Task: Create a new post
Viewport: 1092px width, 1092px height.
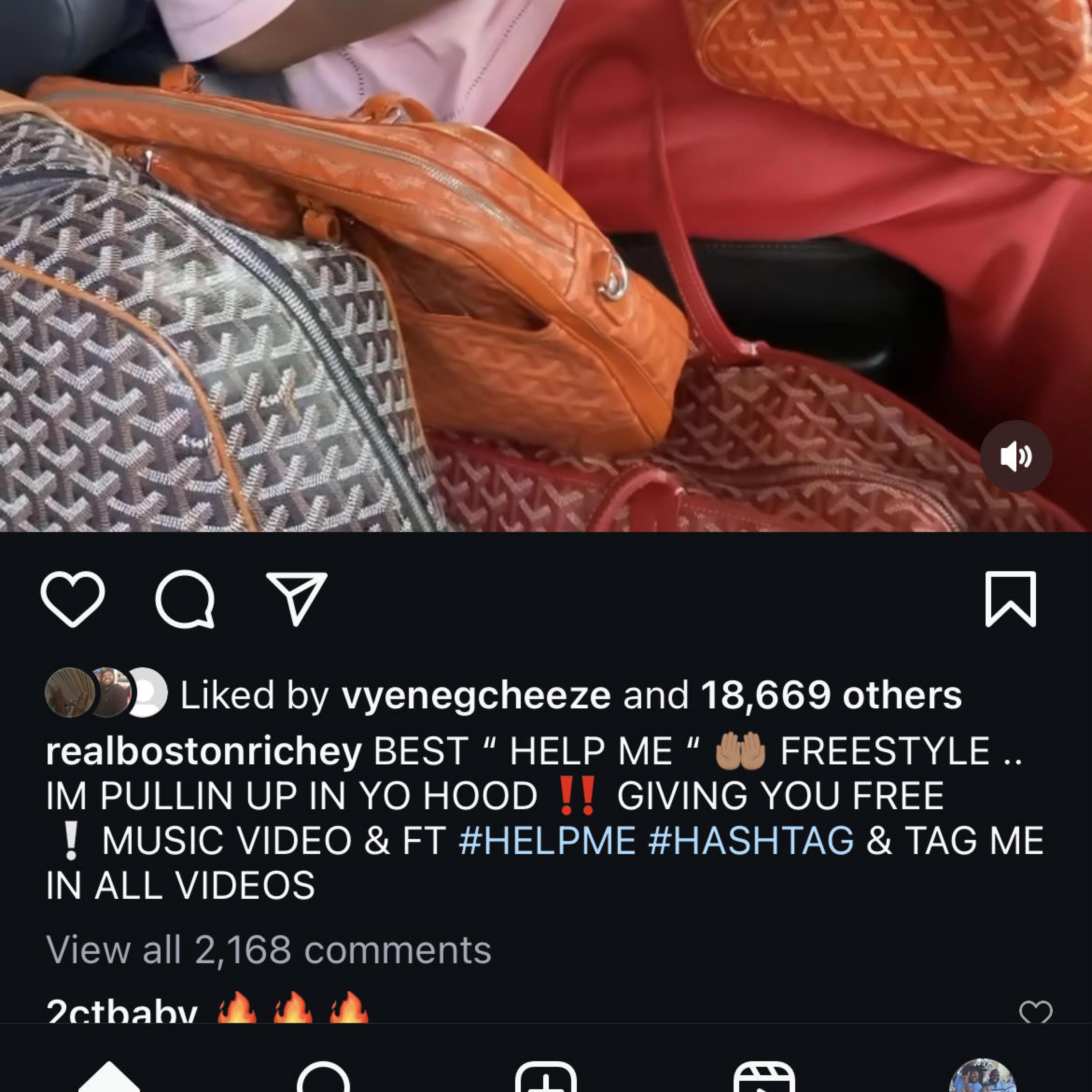Action: pos(545,1079)
